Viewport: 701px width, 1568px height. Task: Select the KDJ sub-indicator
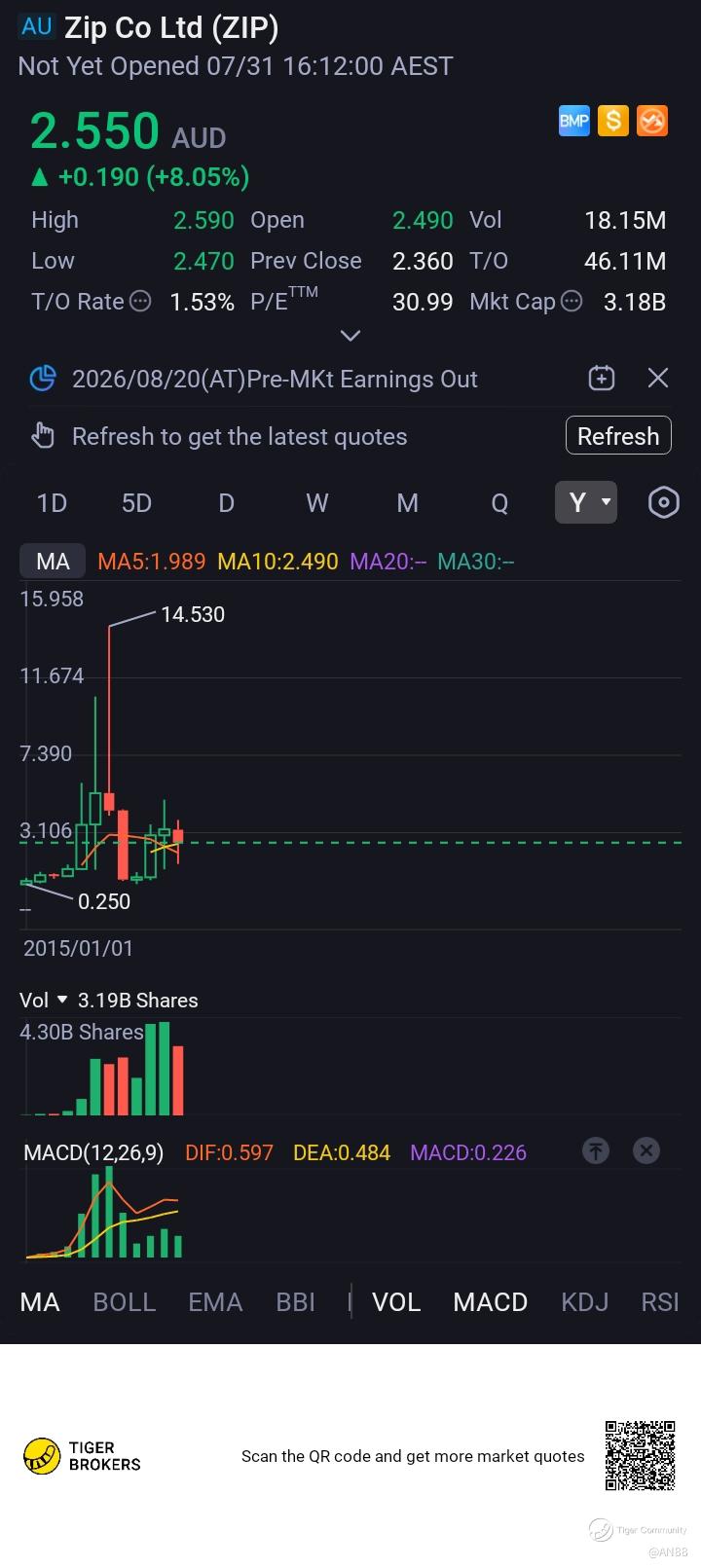(585, 1302)
